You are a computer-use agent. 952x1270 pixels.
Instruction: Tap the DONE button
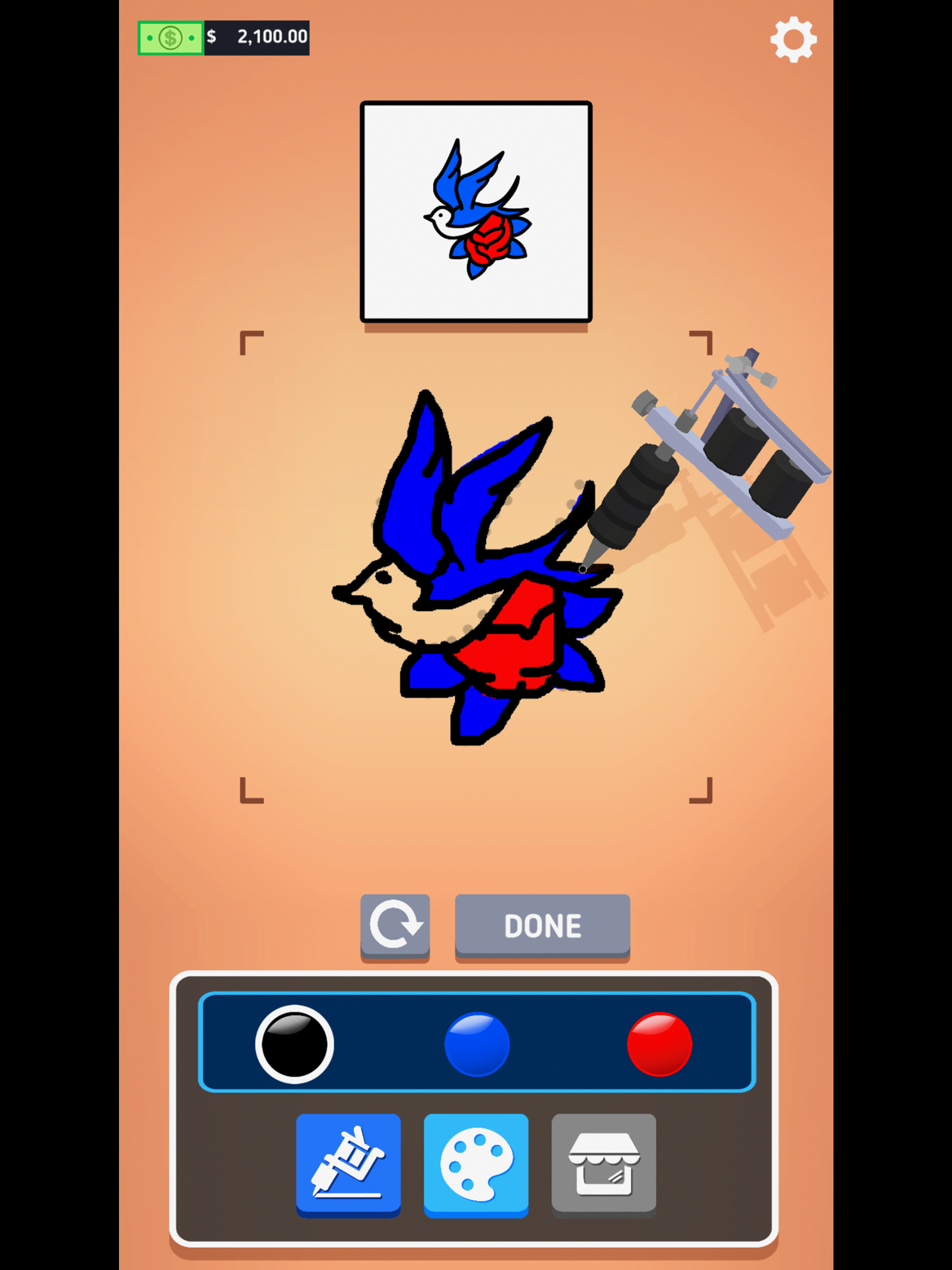coord(542,925)
